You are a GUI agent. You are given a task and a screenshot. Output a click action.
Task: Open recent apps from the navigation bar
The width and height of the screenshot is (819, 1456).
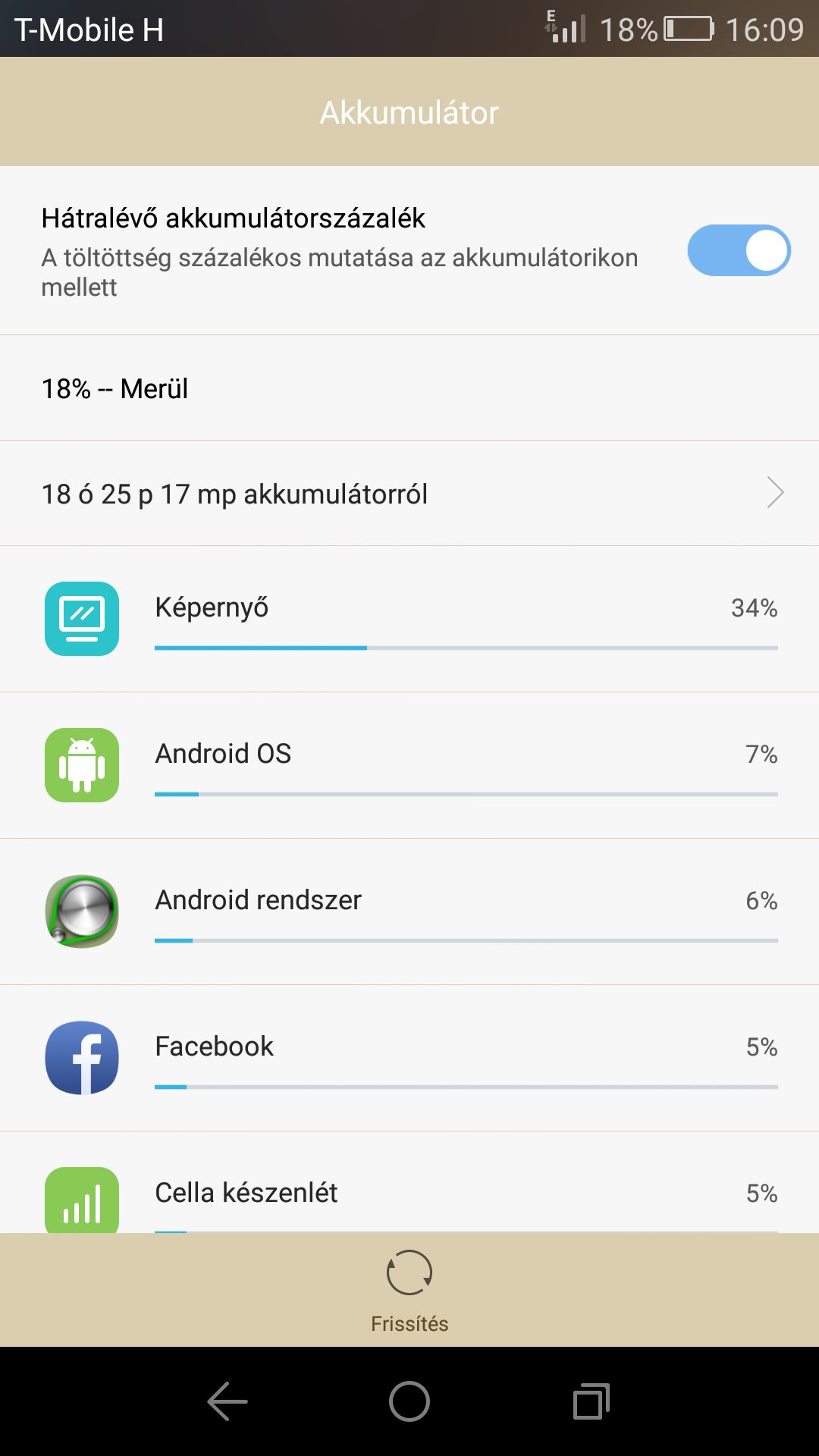click(591, 1401)
